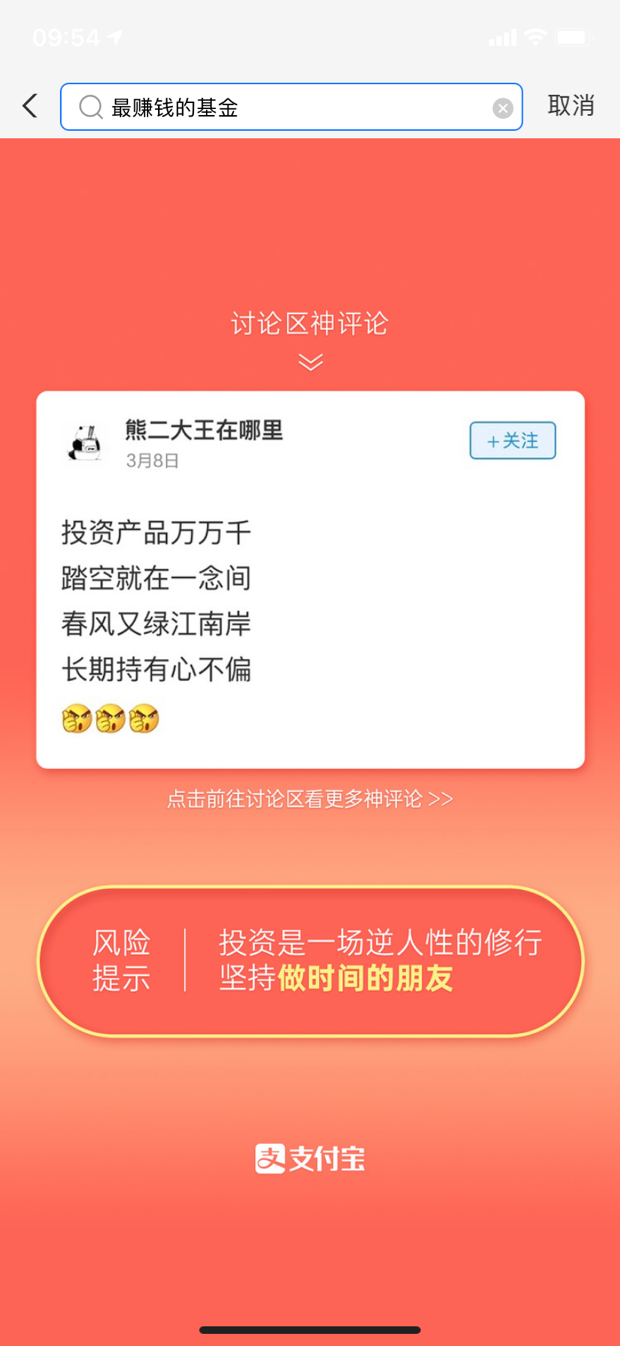Follow 熊二大王在哪里 with +关注
Image resolution: width=620 pixels, height=1346 pixels.
(x=512, y=441)
